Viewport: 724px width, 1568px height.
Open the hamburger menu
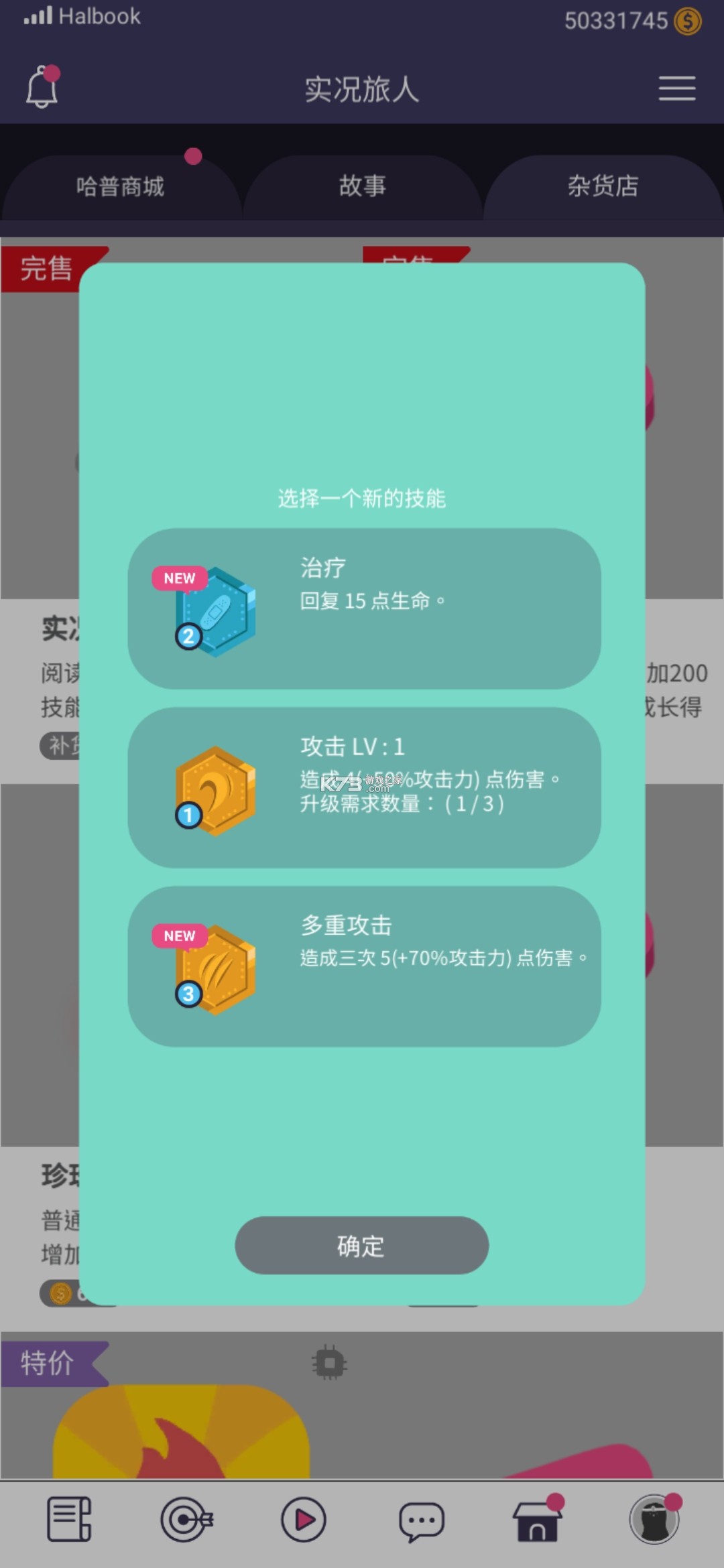676,88
